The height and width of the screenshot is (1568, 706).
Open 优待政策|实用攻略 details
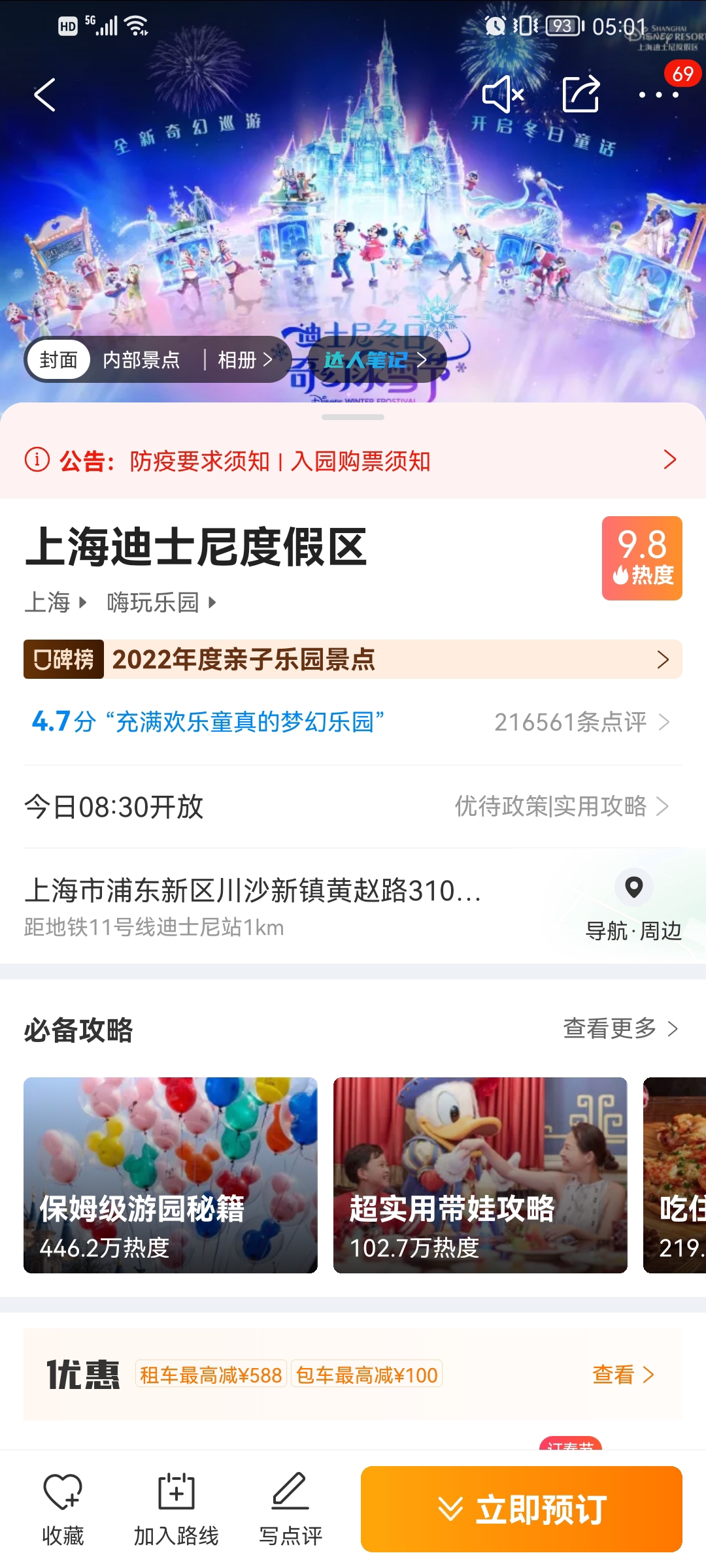[561, 806]
